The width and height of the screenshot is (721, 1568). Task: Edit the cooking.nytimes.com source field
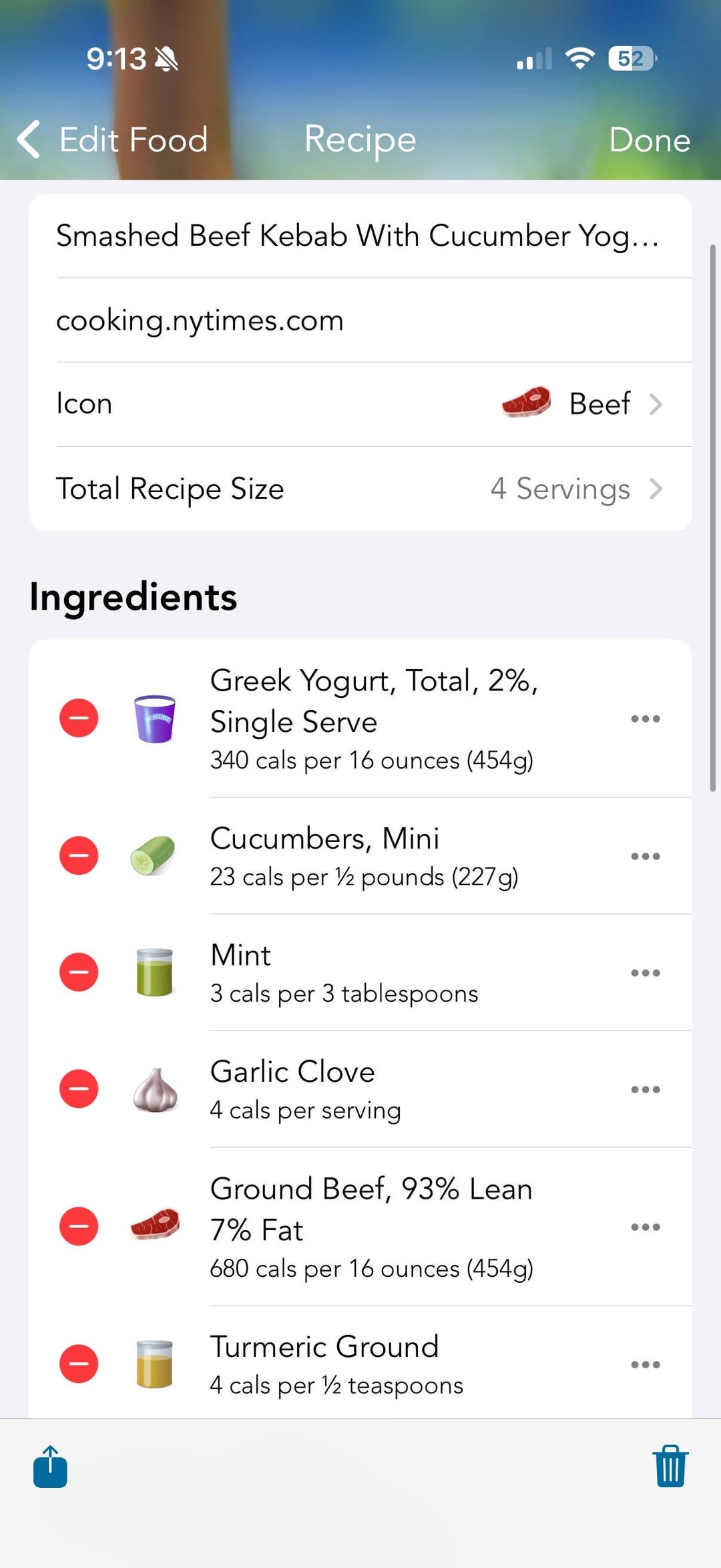(358, 321)
